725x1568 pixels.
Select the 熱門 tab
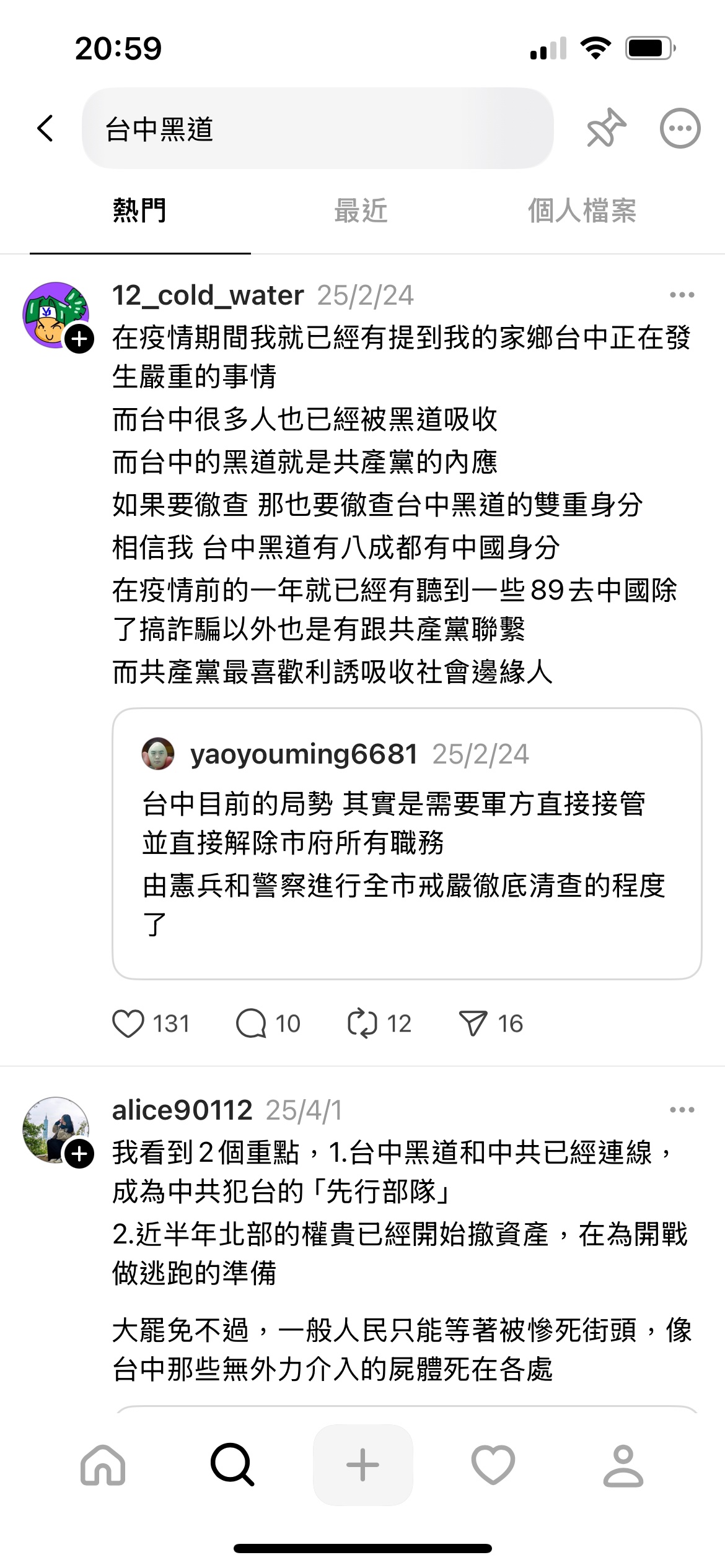[x=140, y=211]
